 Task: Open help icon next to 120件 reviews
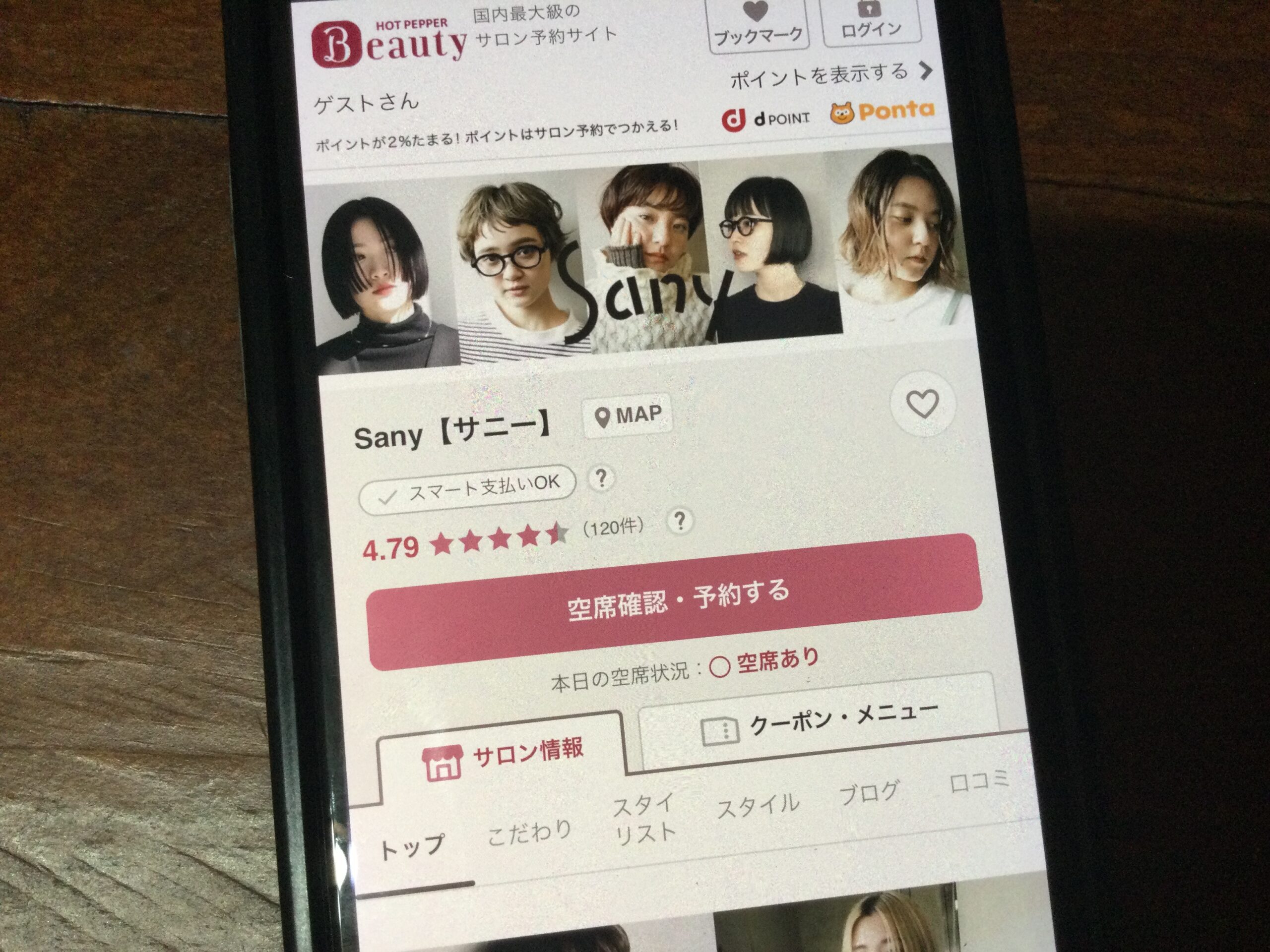click(x=680, y=521)
